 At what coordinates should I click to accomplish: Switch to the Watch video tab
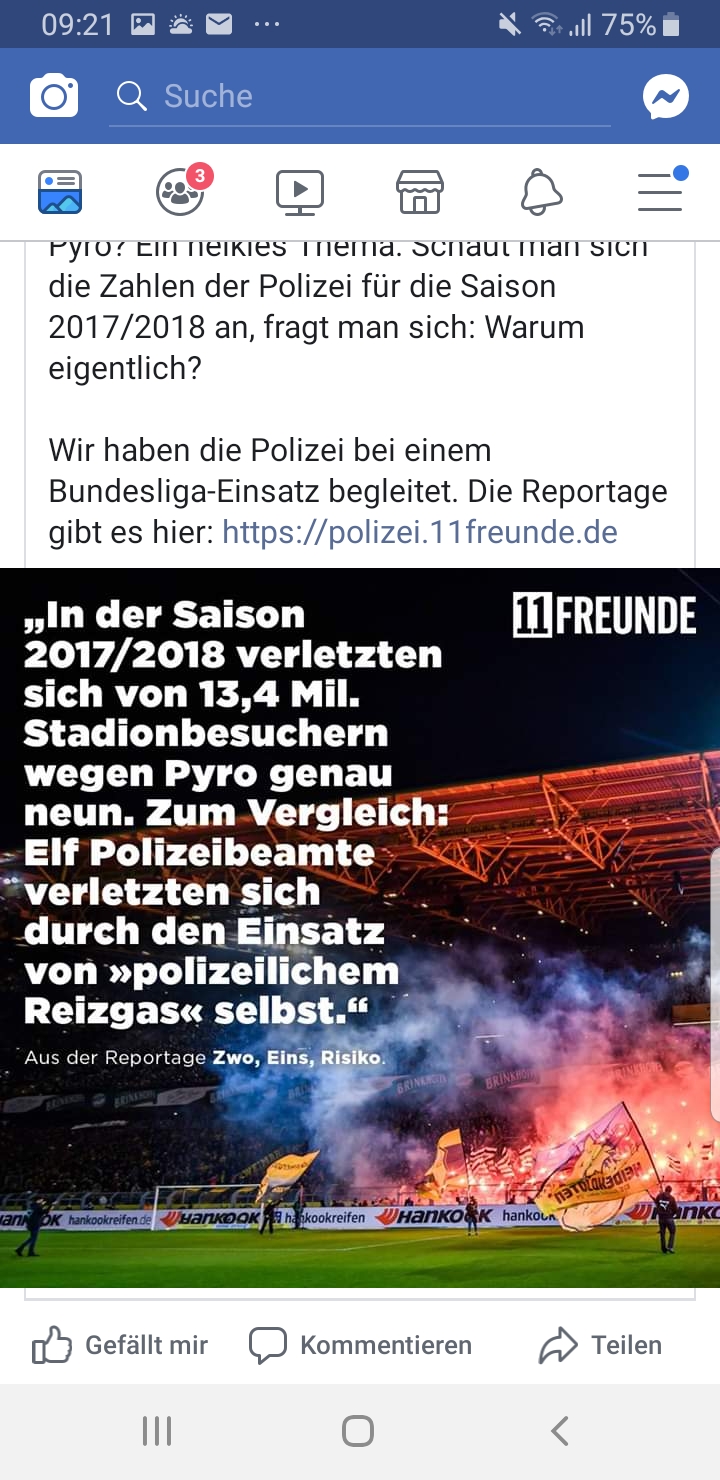pyautogui.click(x=300, y=192)
